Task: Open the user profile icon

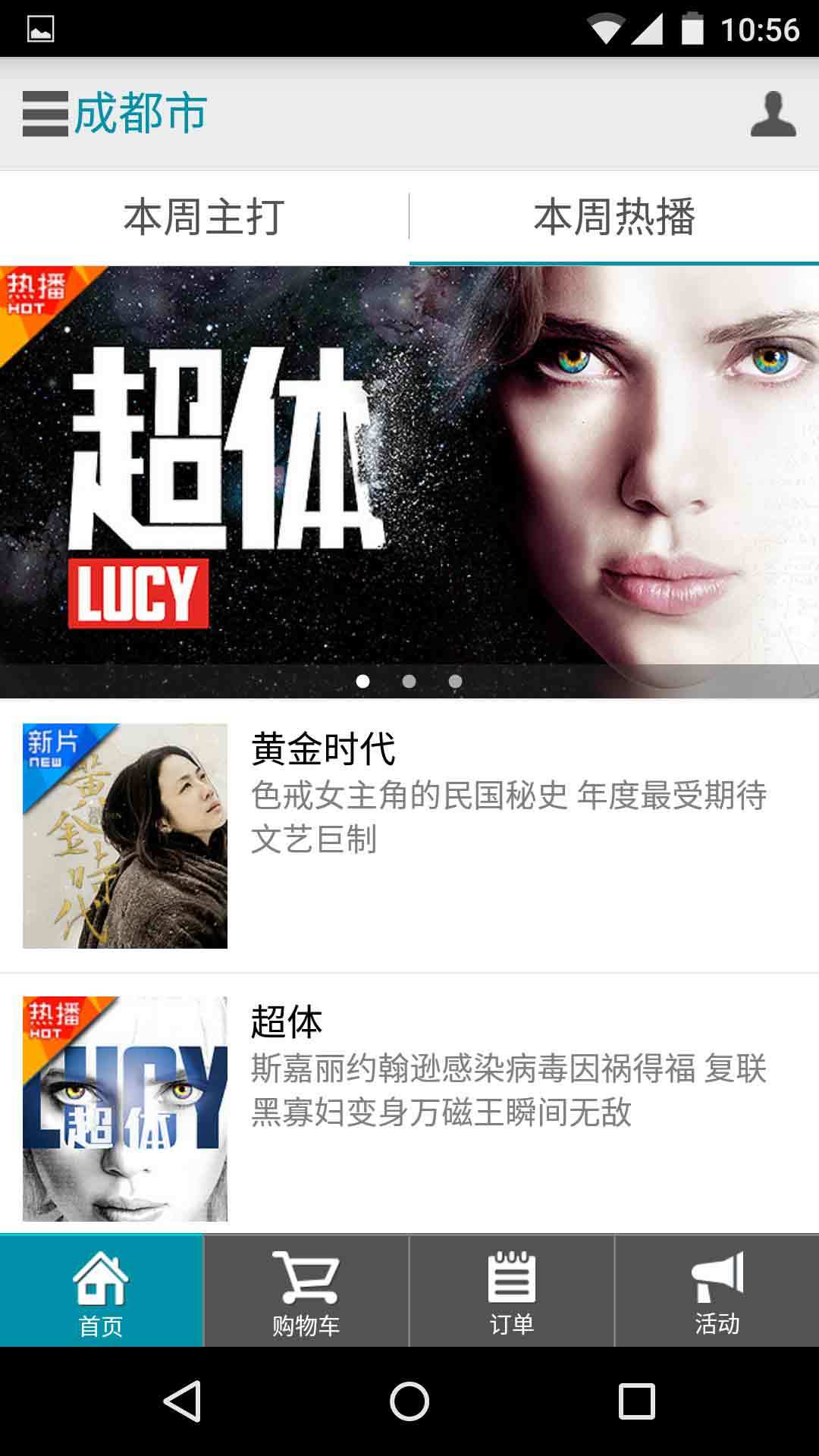Action: (773, 114)
